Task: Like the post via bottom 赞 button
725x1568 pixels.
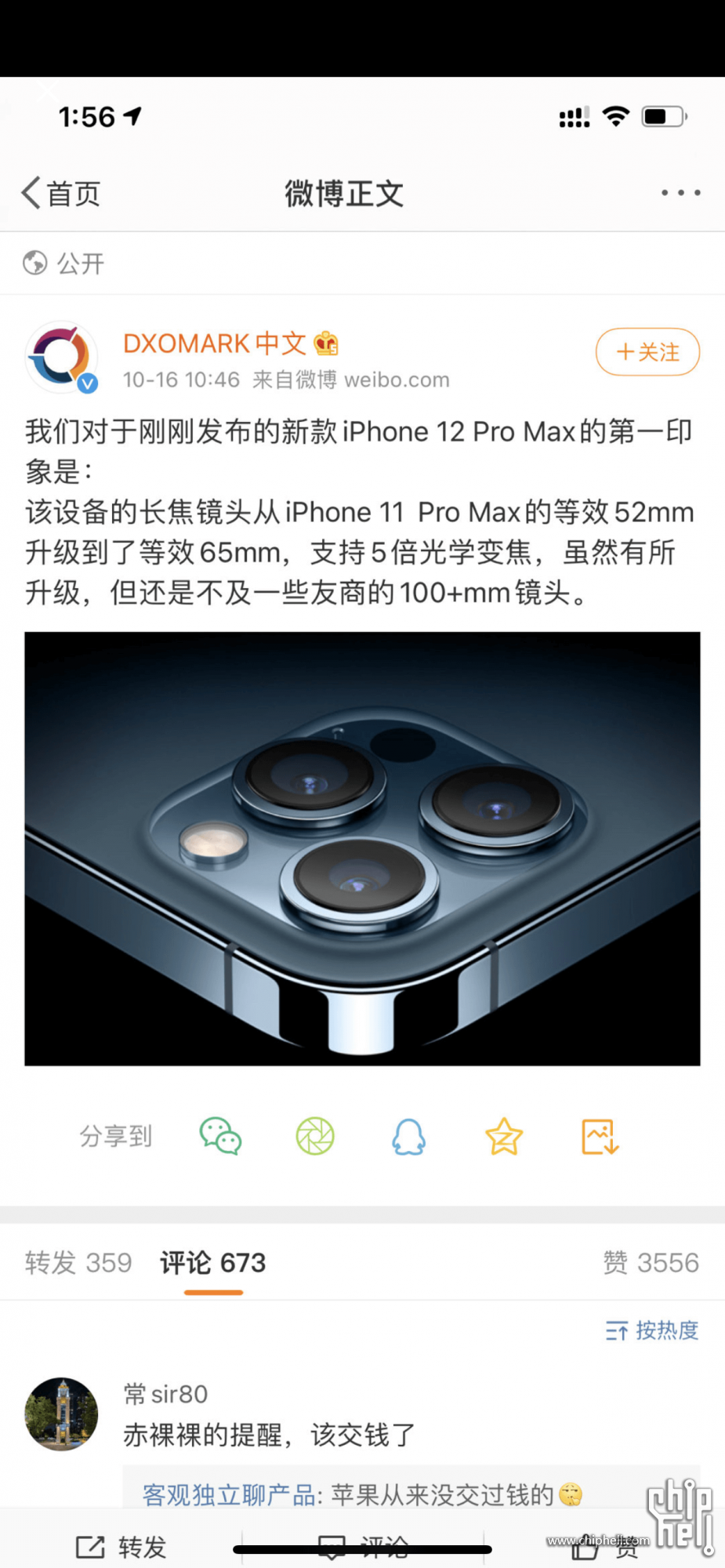Action: tap(605, 1548)
